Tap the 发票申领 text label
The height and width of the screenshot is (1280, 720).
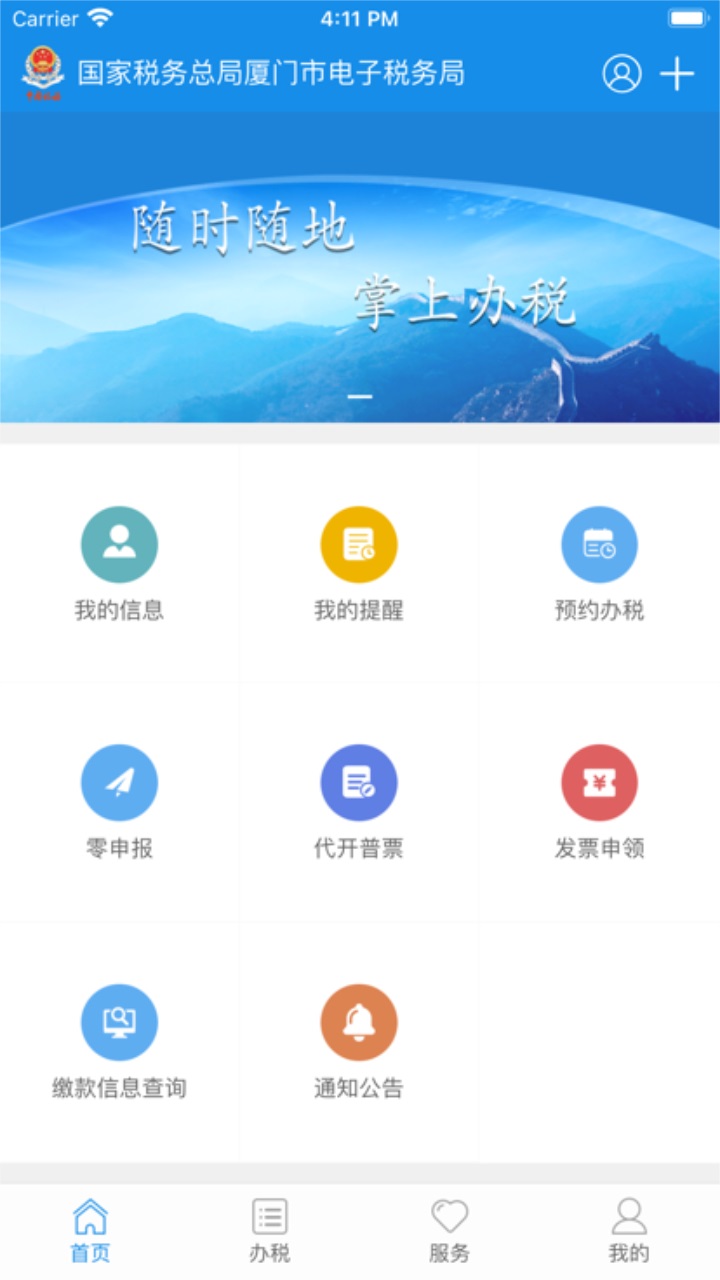[x=600, y=848]
